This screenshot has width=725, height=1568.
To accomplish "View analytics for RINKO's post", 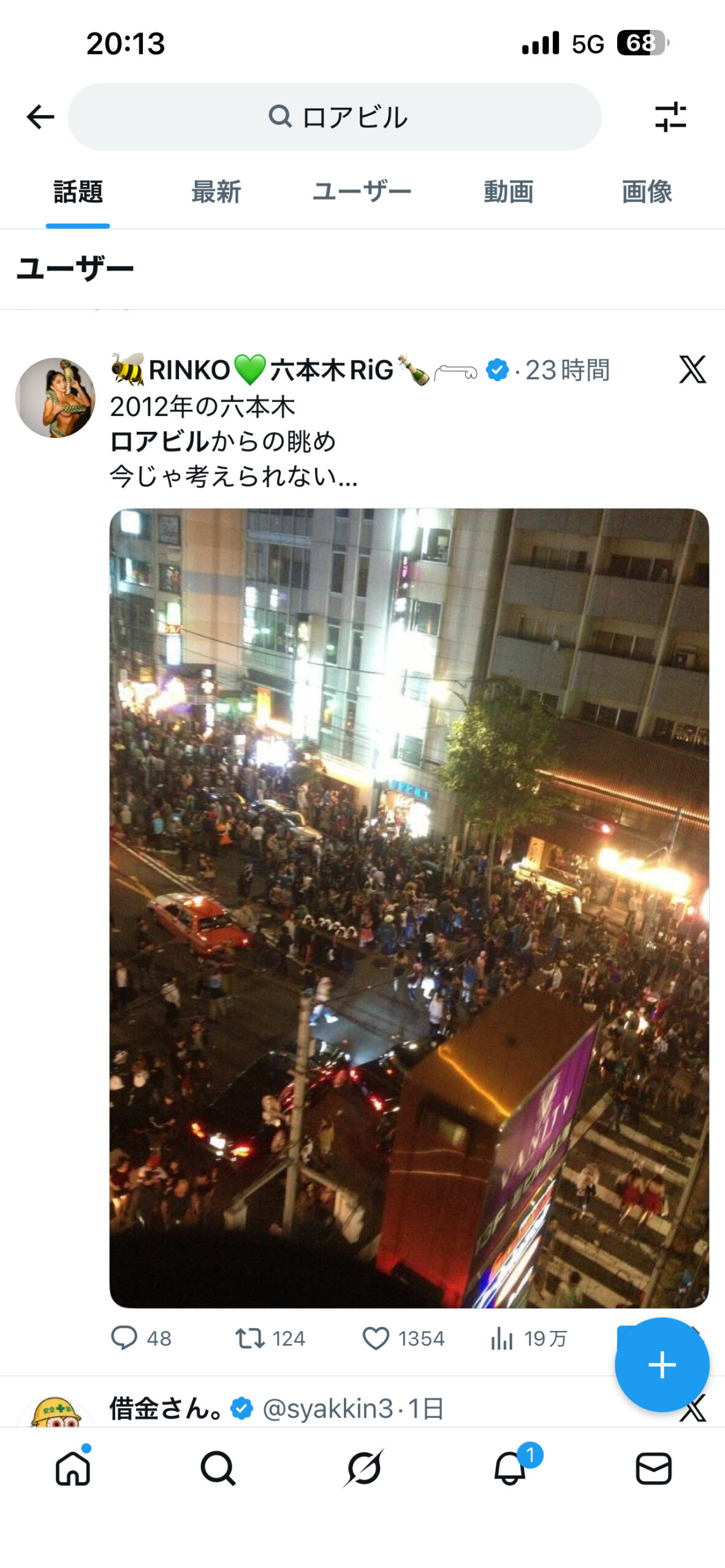I will coord(502,1338).
